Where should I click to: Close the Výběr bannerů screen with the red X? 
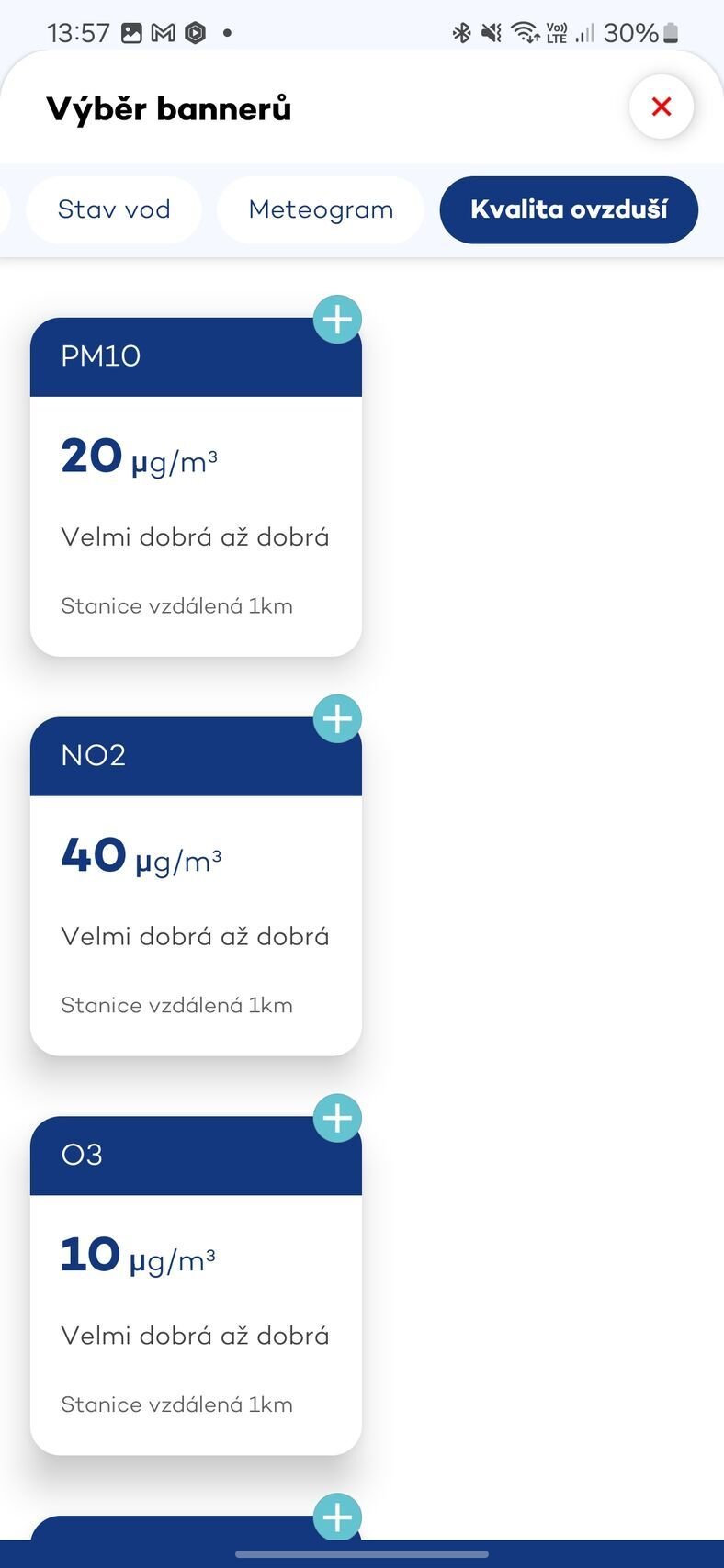[x=662, y=107]
